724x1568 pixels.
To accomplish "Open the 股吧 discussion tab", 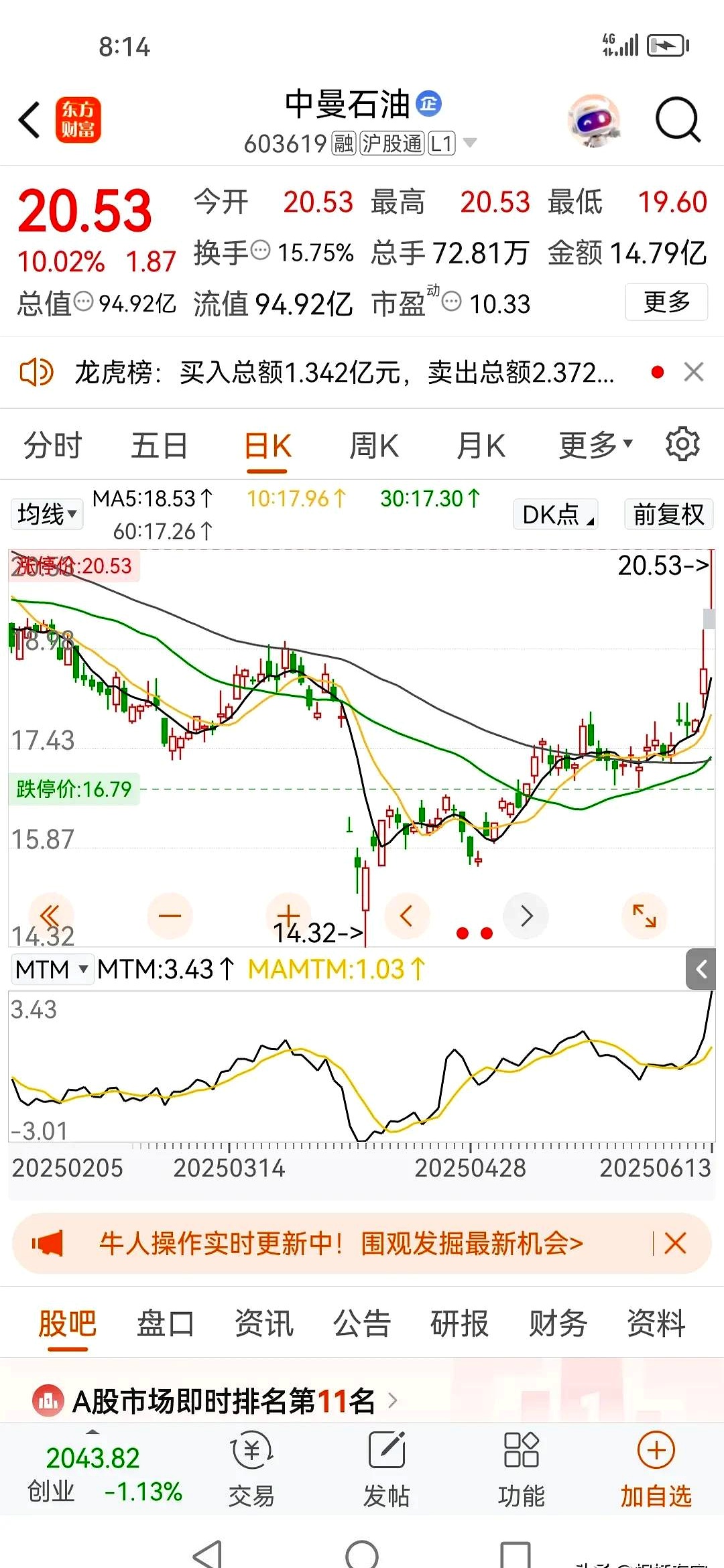I will (x=67, y=1321).
